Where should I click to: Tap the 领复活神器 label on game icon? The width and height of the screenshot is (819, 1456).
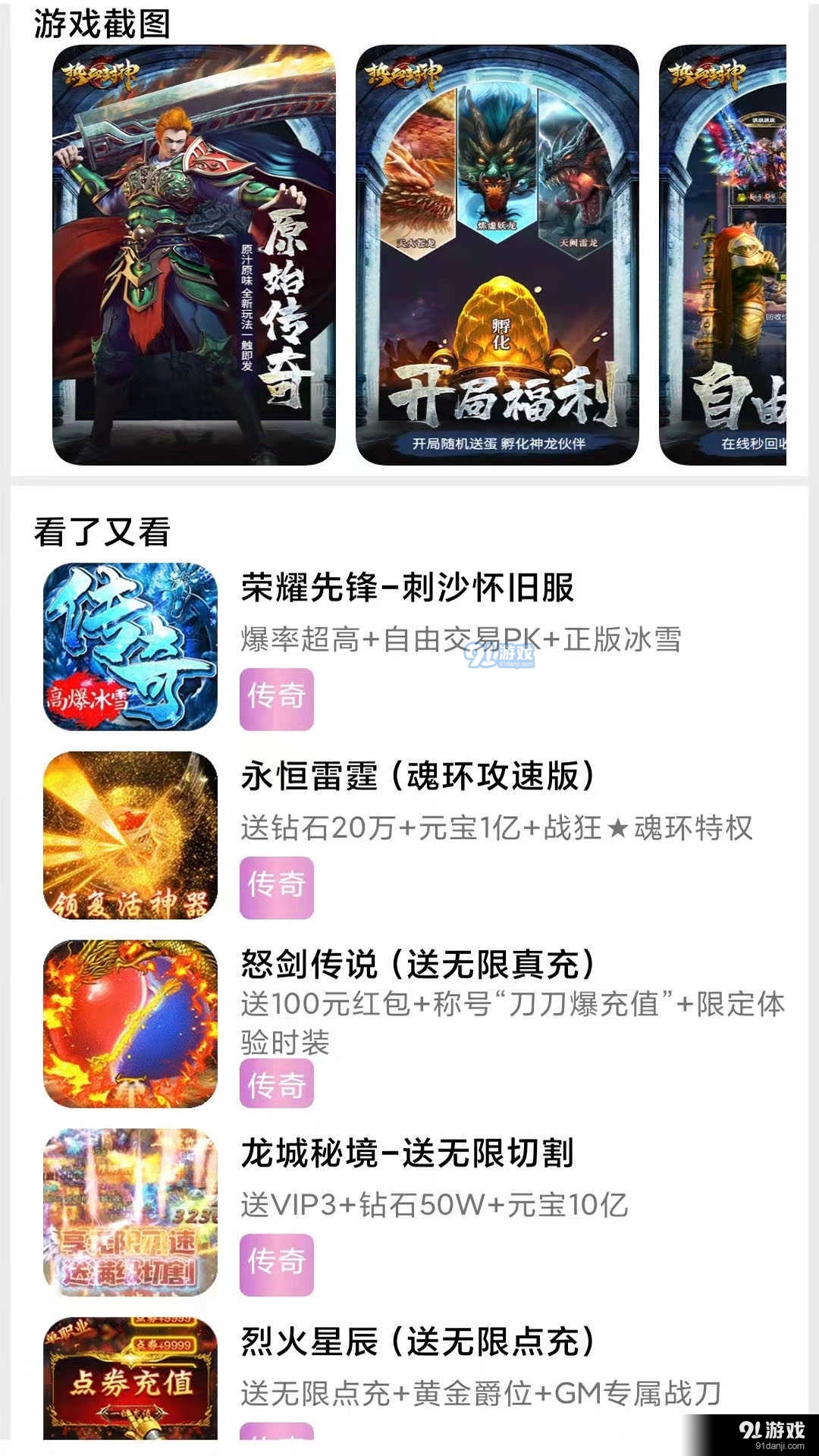127,902
